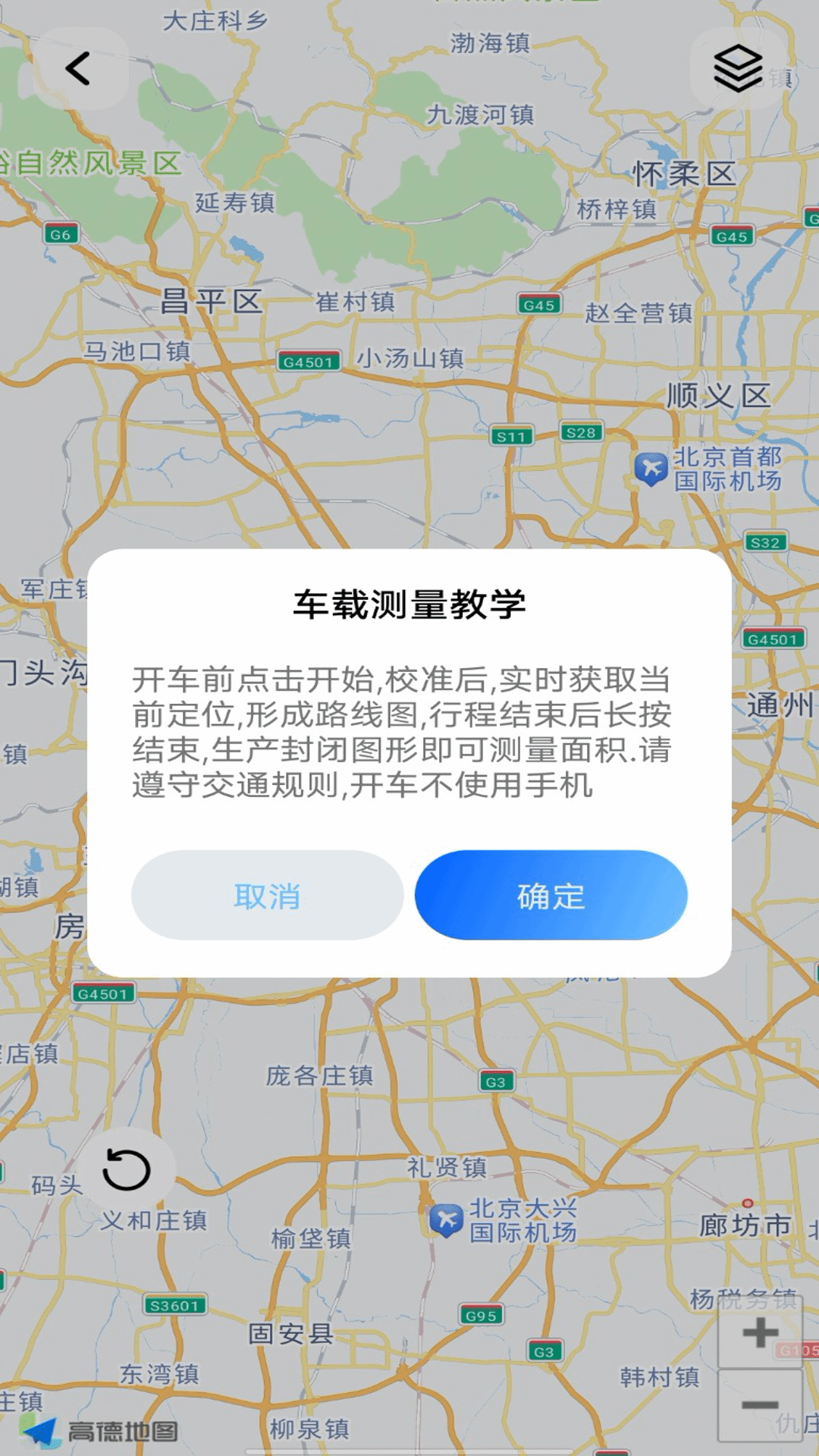Image resolution: width=819 pixels, height=1456 pixels.
Task: Cancel the vehicle measurement tutorial
Action: (267, 896)
